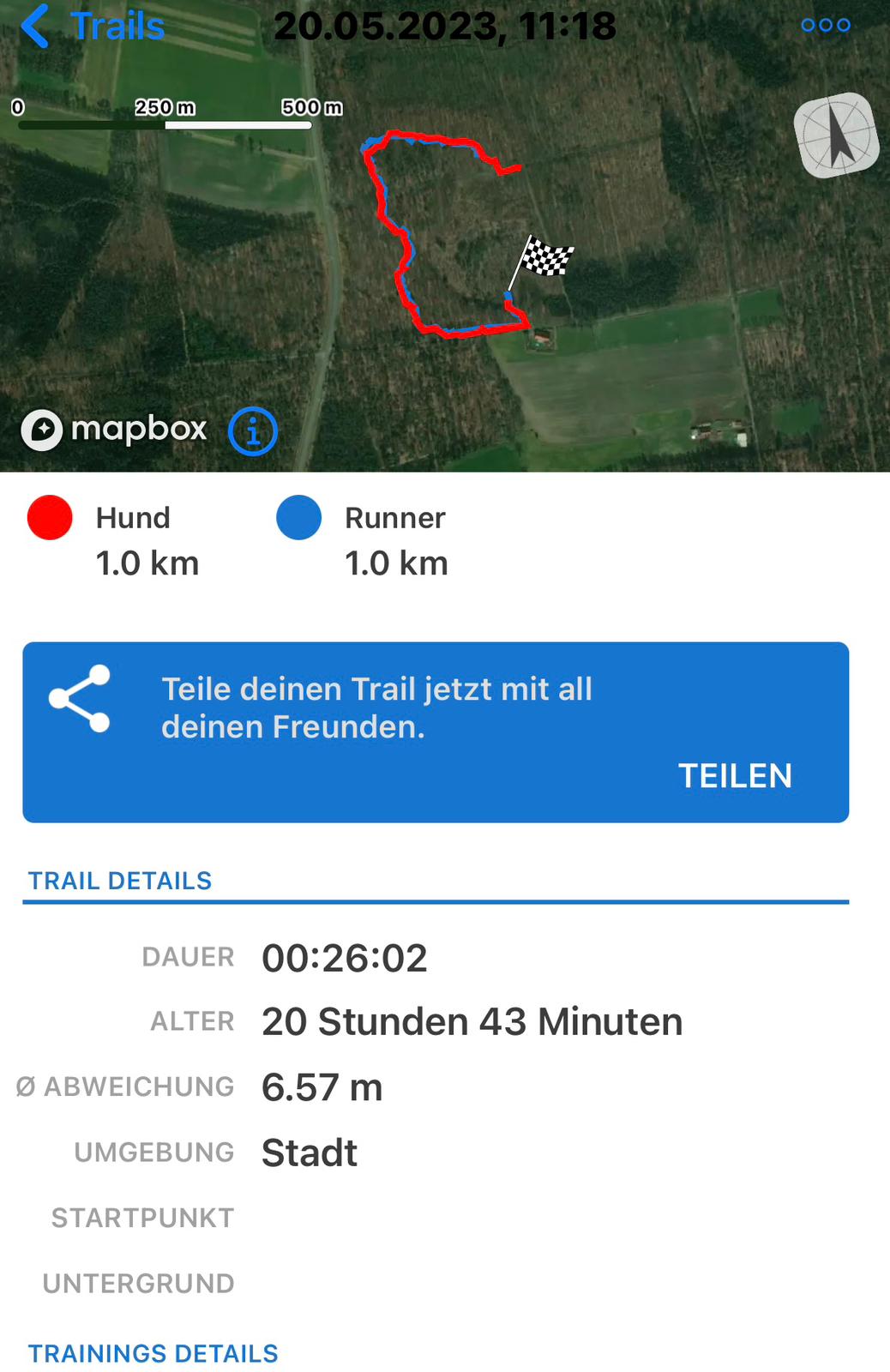Expand the STARTPUNKT detail row

click(142, 1217)
